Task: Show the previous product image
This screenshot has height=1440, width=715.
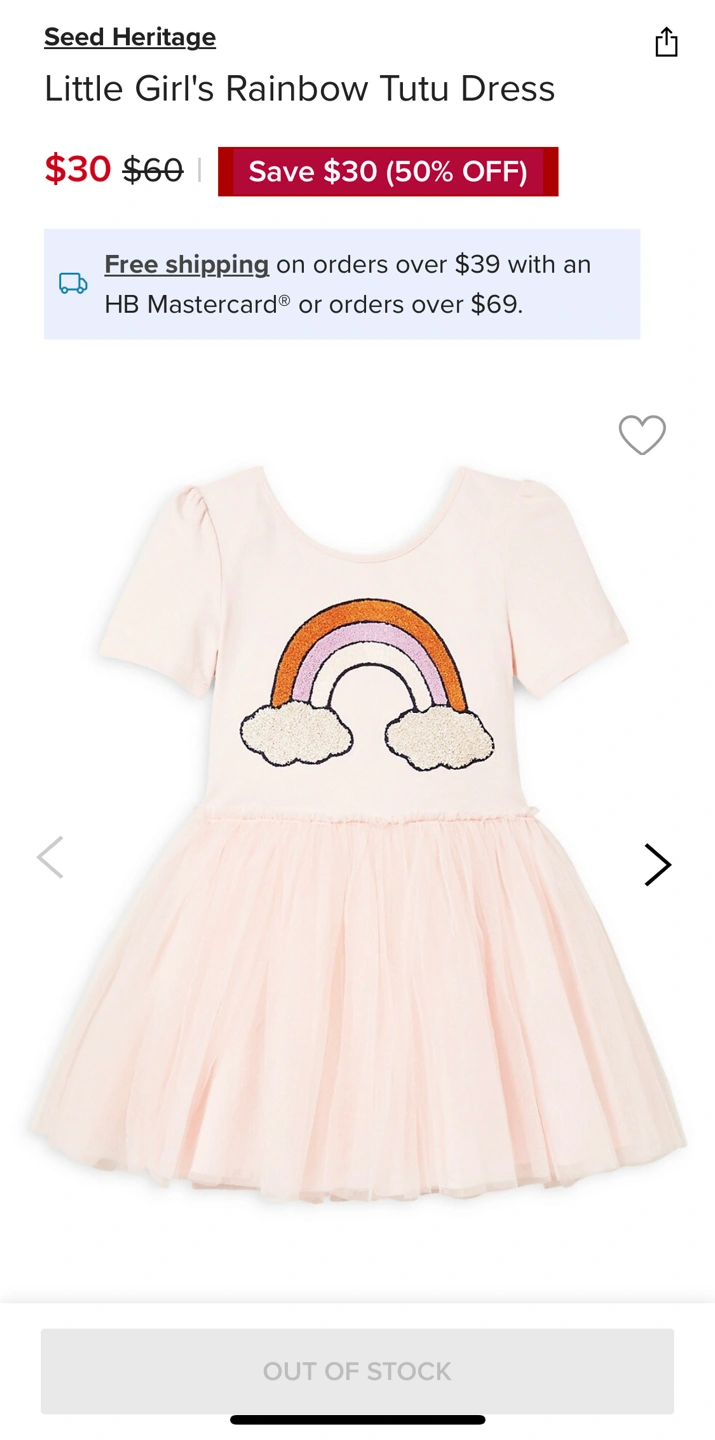Action: pos(50,858)
